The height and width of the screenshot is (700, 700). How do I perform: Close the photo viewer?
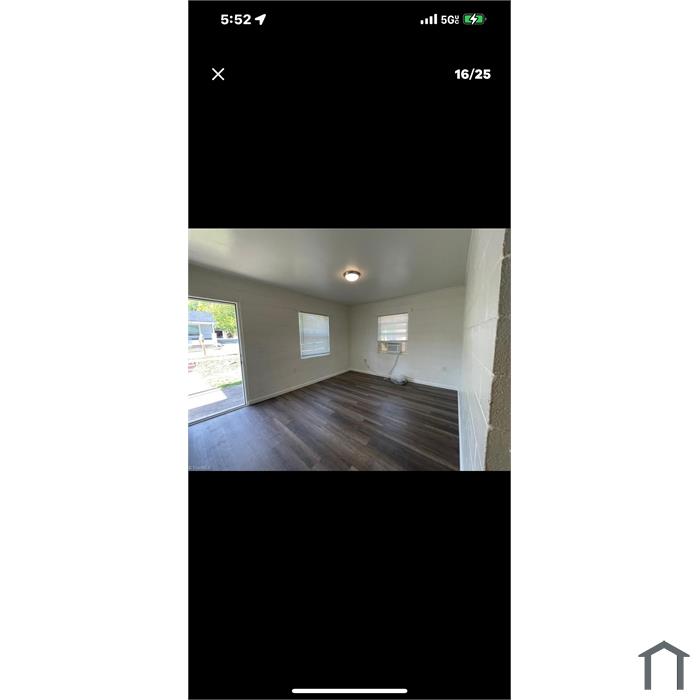pyautogui.click(x=218, y=74)
